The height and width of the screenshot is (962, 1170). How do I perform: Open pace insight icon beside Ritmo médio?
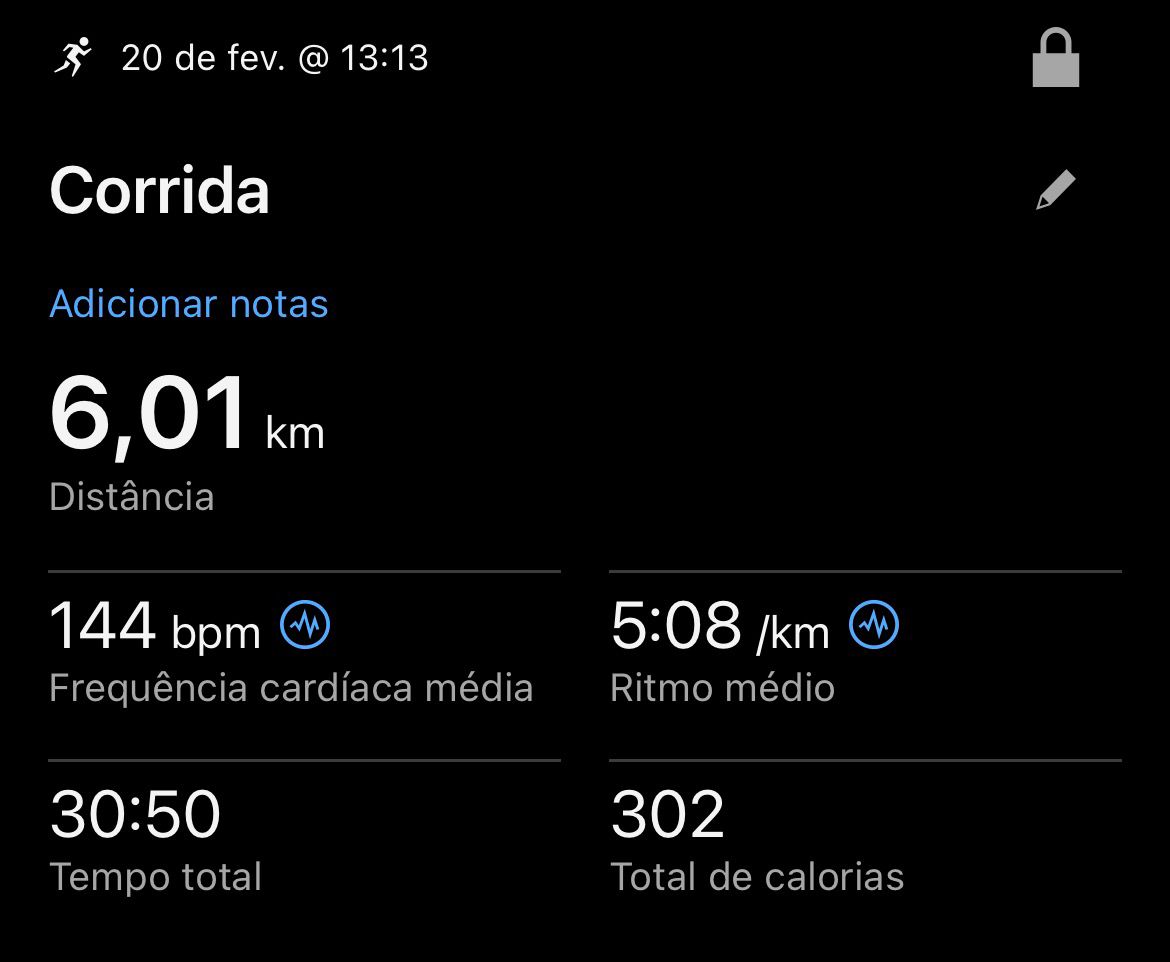coord(874,626)
